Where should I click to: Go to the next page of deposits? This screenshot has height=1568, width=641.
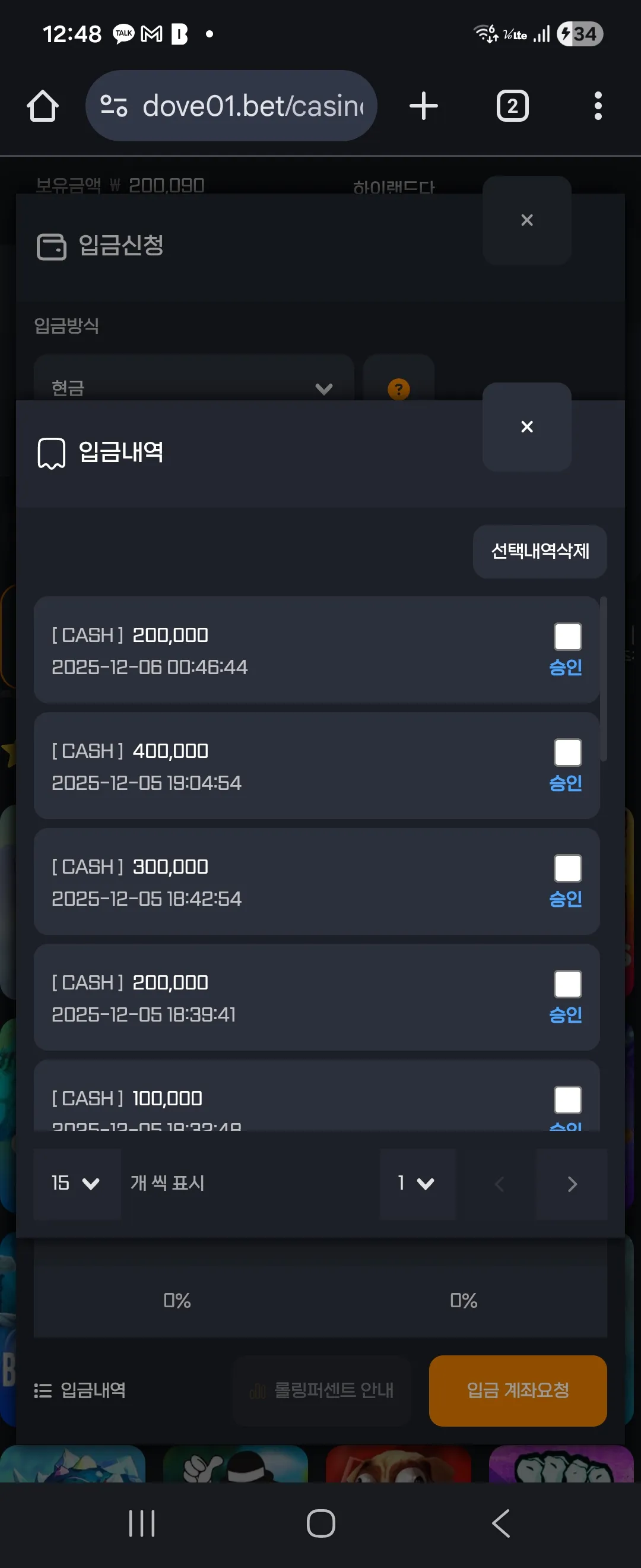(571, 1183)
